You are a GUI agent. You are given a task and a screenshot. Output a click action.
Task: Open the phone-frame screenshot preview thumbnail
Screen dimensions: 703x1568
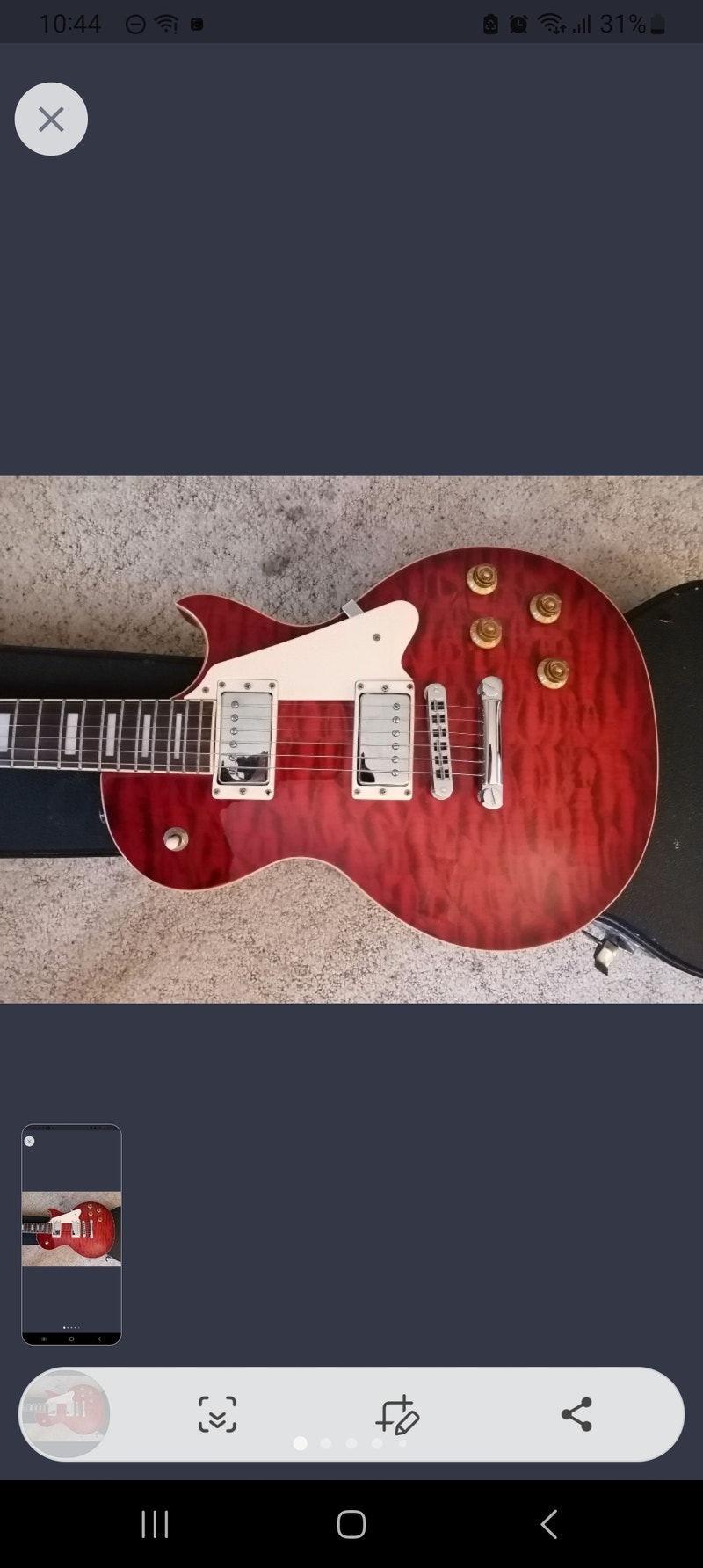click(x=70, y=1232)
